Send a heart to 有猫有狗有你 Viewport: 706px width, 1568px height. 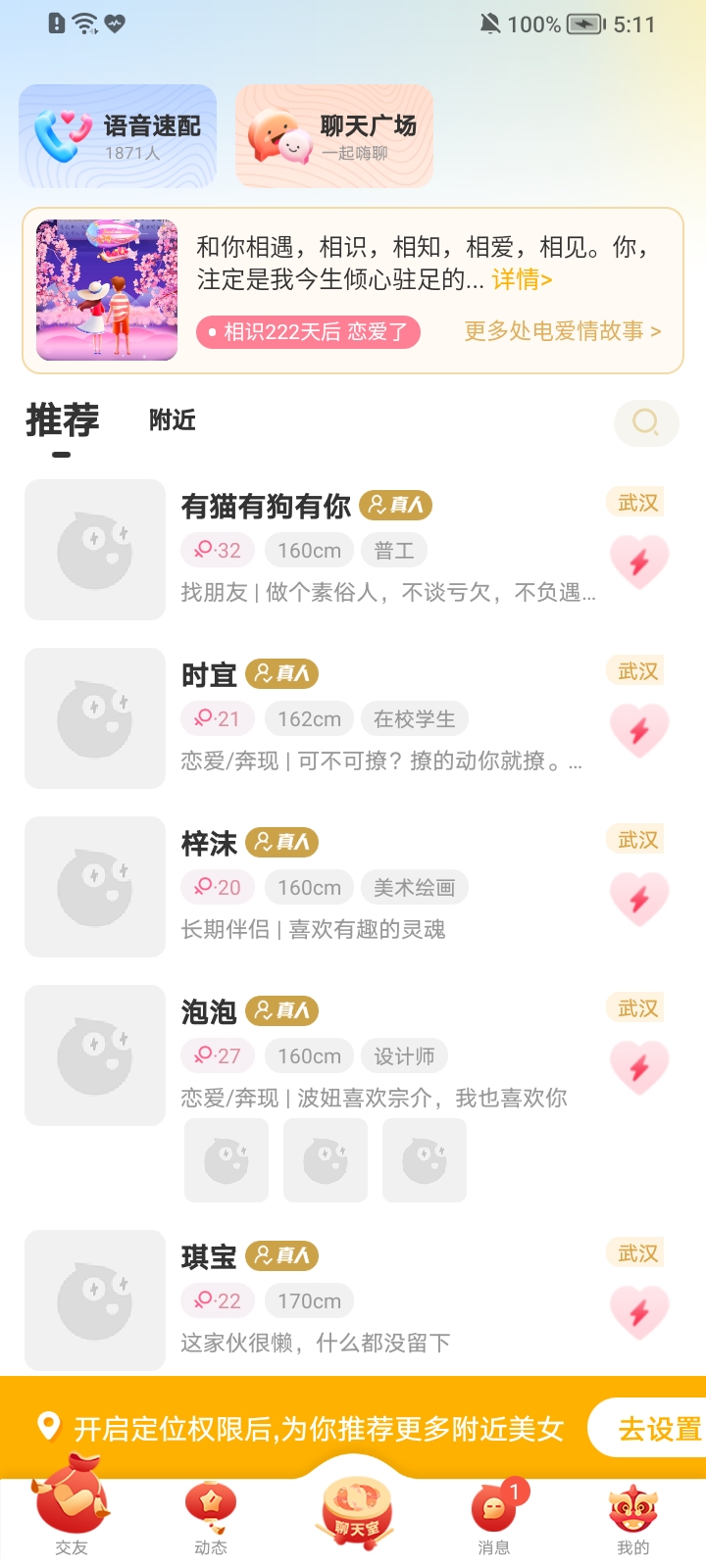[x=639, y=562]
